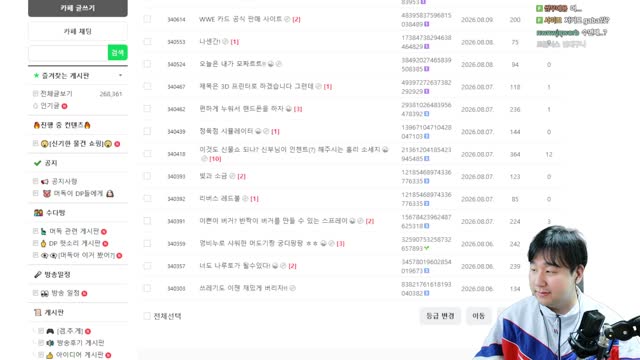Open the 머독 관련 게시판 board
640x360 pixels.
(74, 231)
